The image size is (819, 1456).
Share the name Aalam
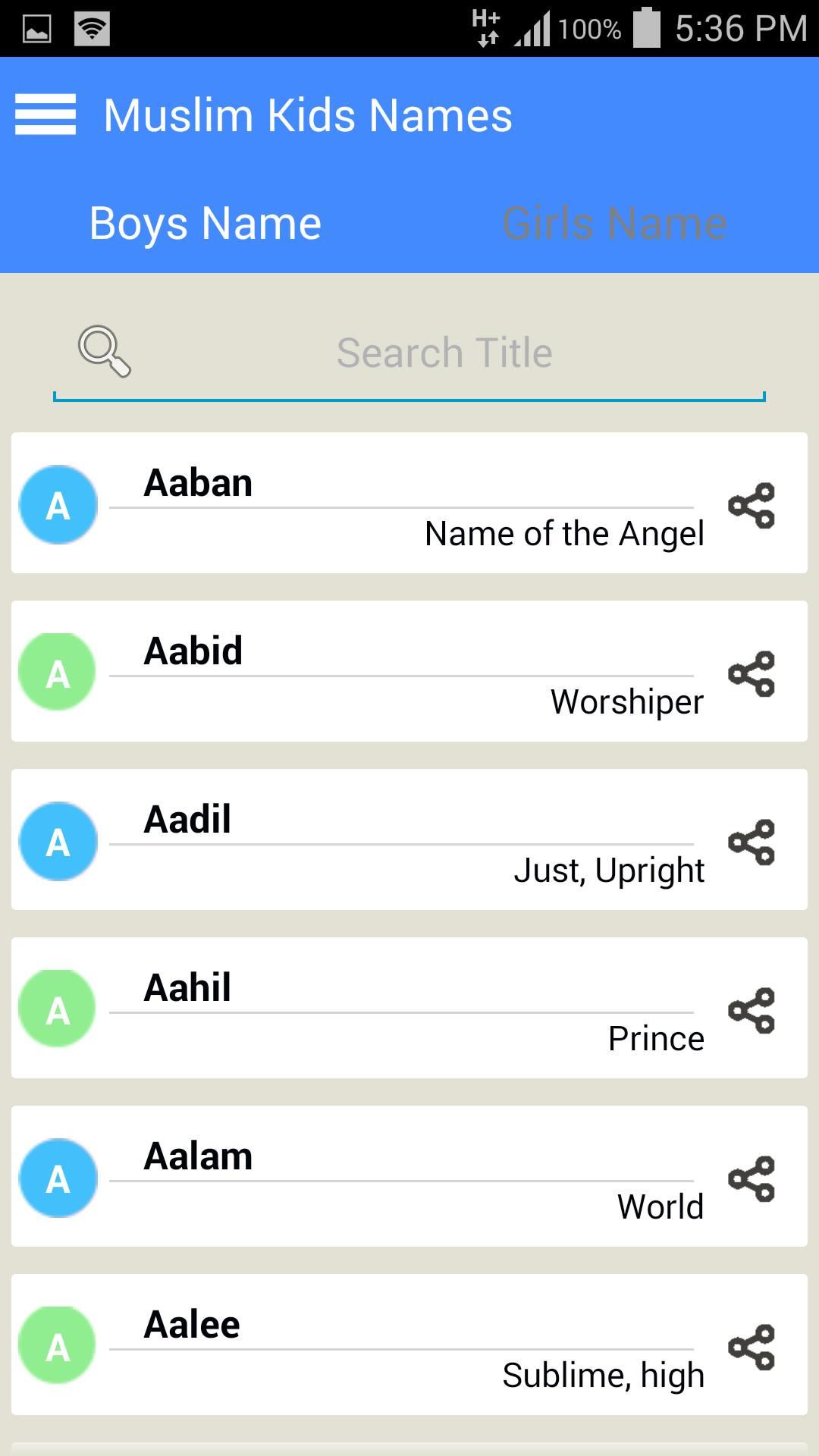tap(752, 1177)
